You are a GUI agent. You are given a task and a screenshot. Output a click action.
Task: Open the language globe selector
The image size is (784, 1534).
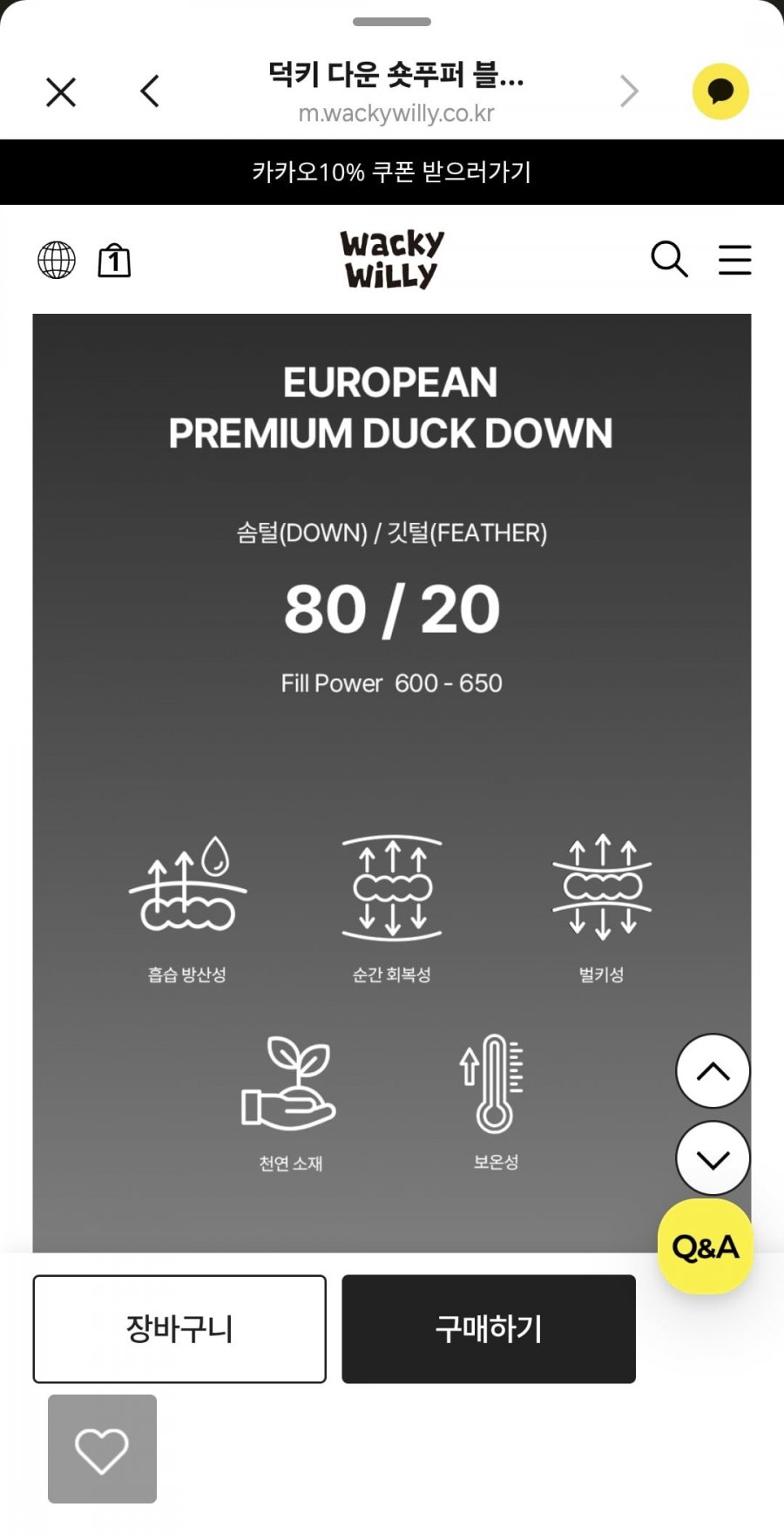click(57, 260)
